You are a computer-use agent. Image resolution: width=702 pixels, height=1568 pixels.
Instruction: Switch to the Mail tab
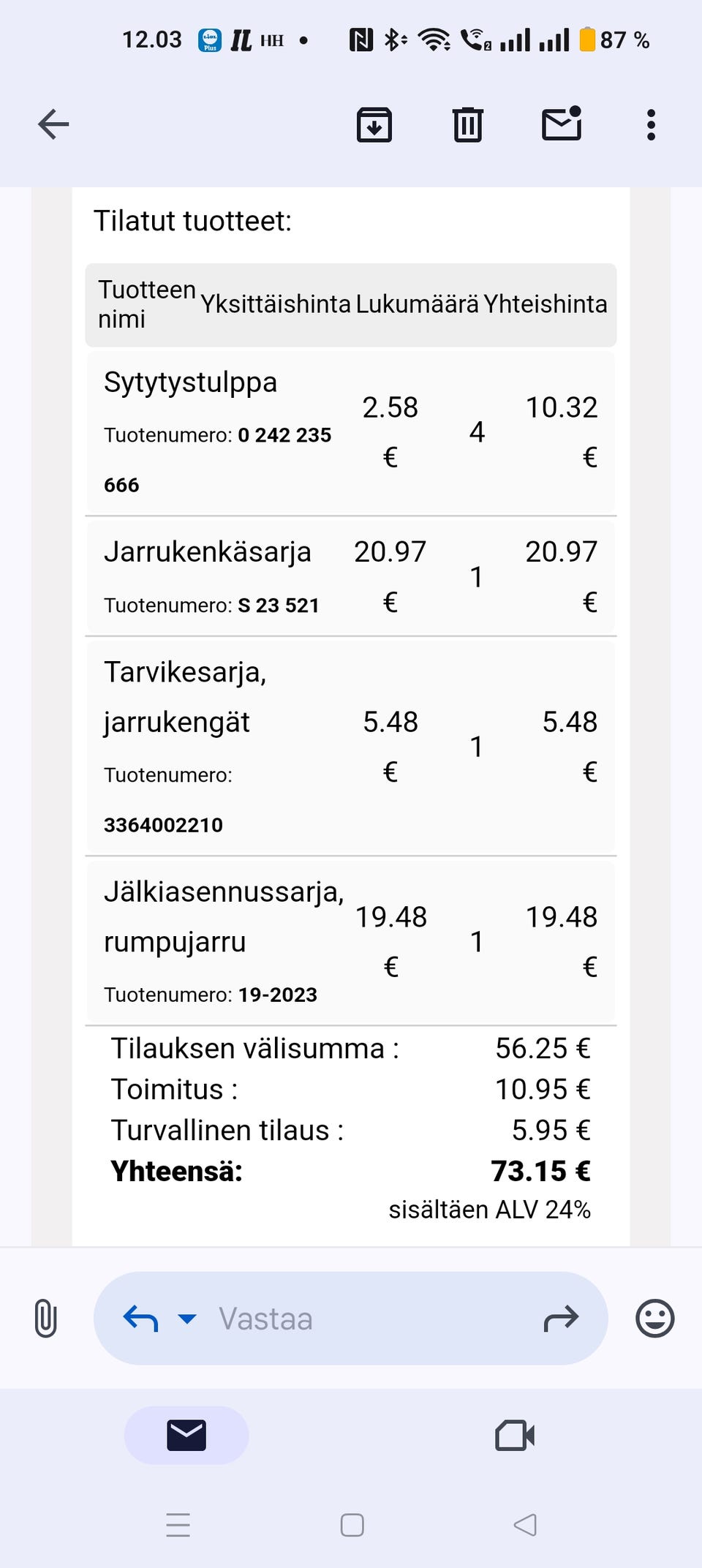pos(186,1435)
